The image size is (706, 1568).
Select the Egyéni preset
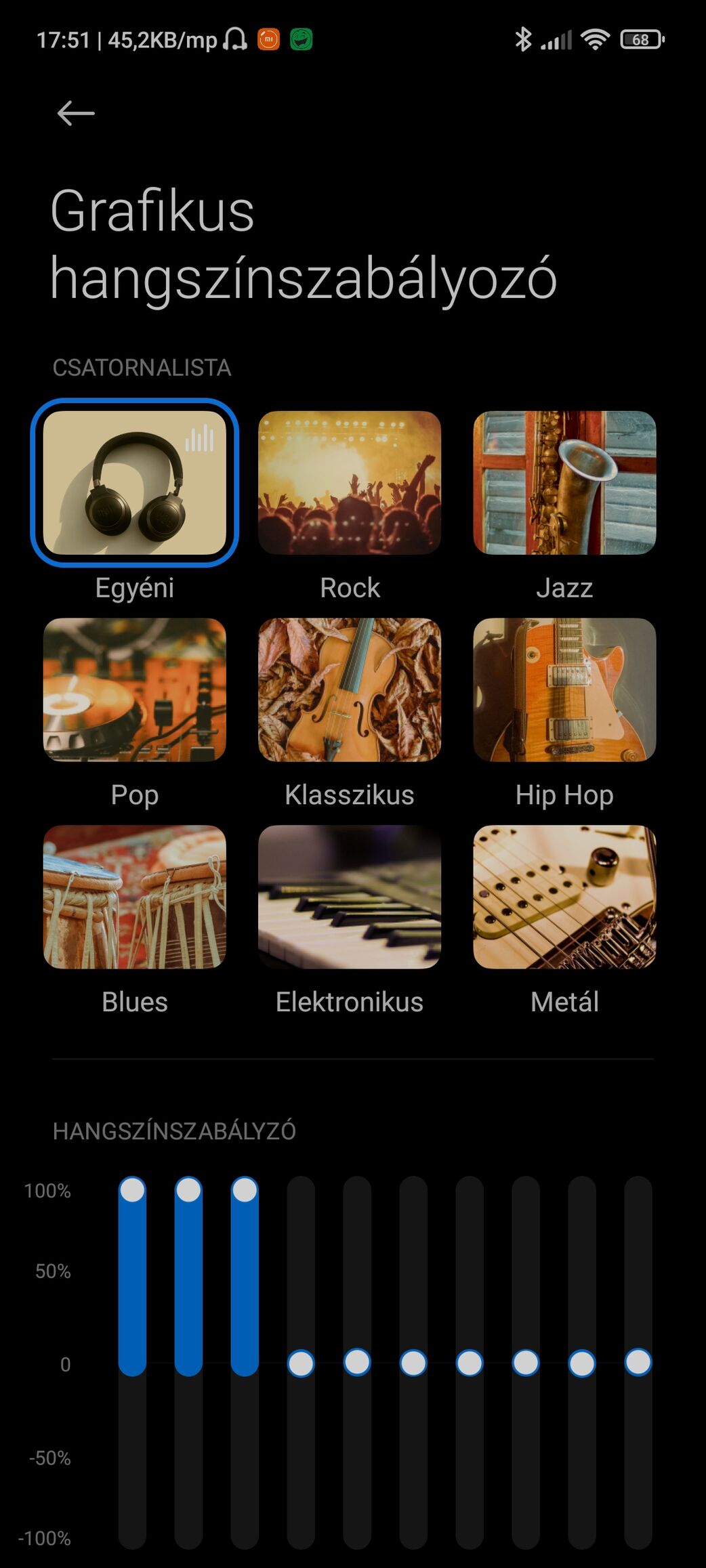pyautogui.click(x=134, y=483)
